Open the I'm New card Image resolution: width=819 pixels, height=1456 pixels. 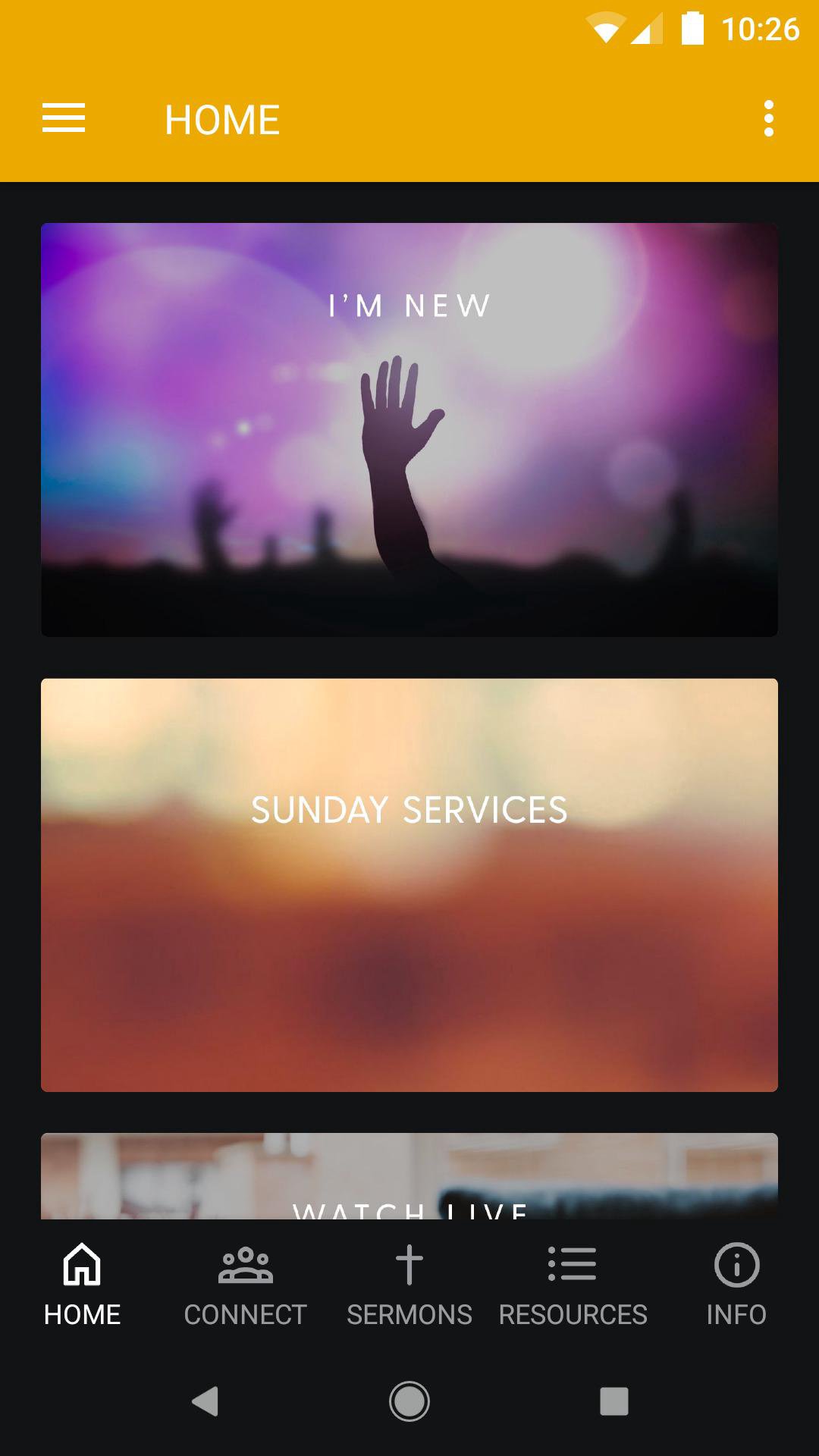point(409,429)
